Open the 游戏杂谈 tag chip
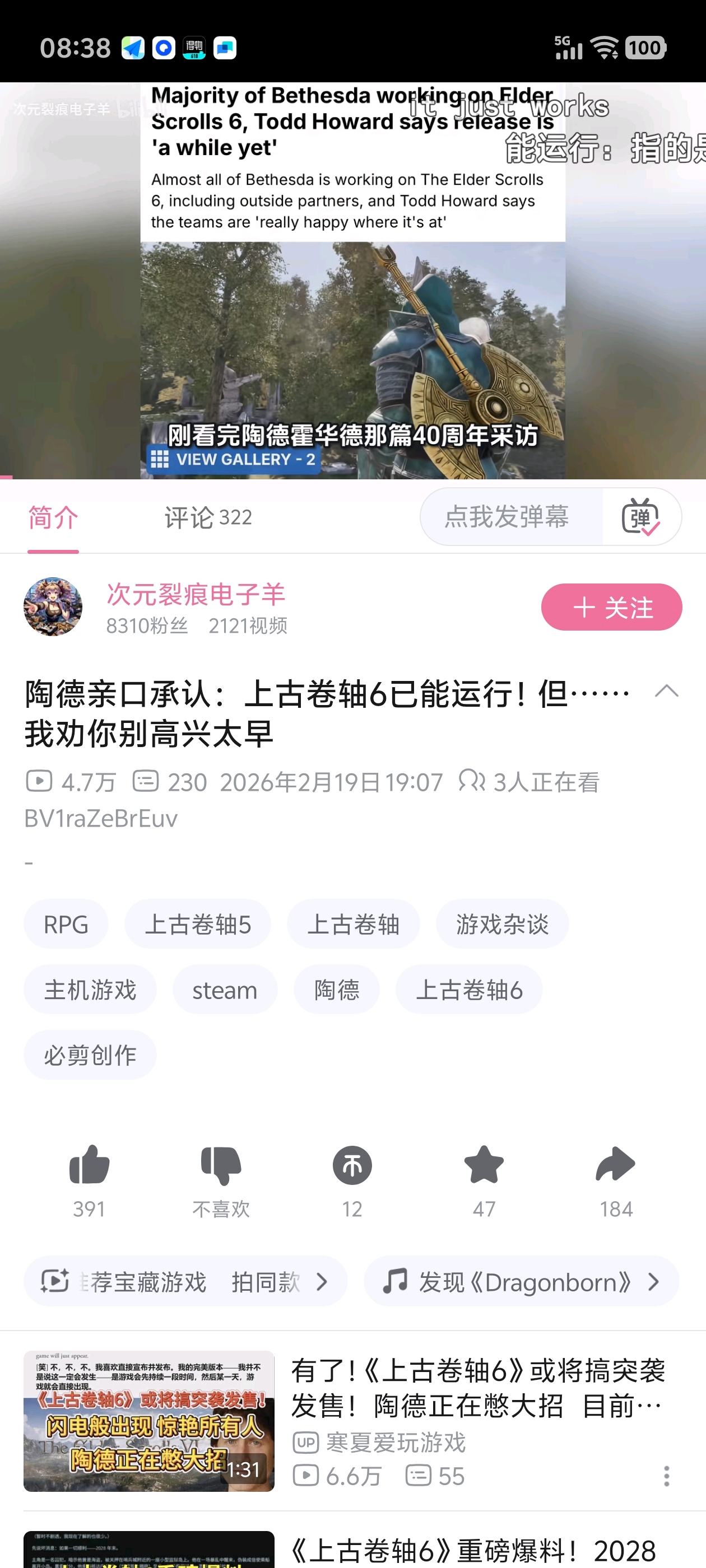 click(x=502, y=924)
